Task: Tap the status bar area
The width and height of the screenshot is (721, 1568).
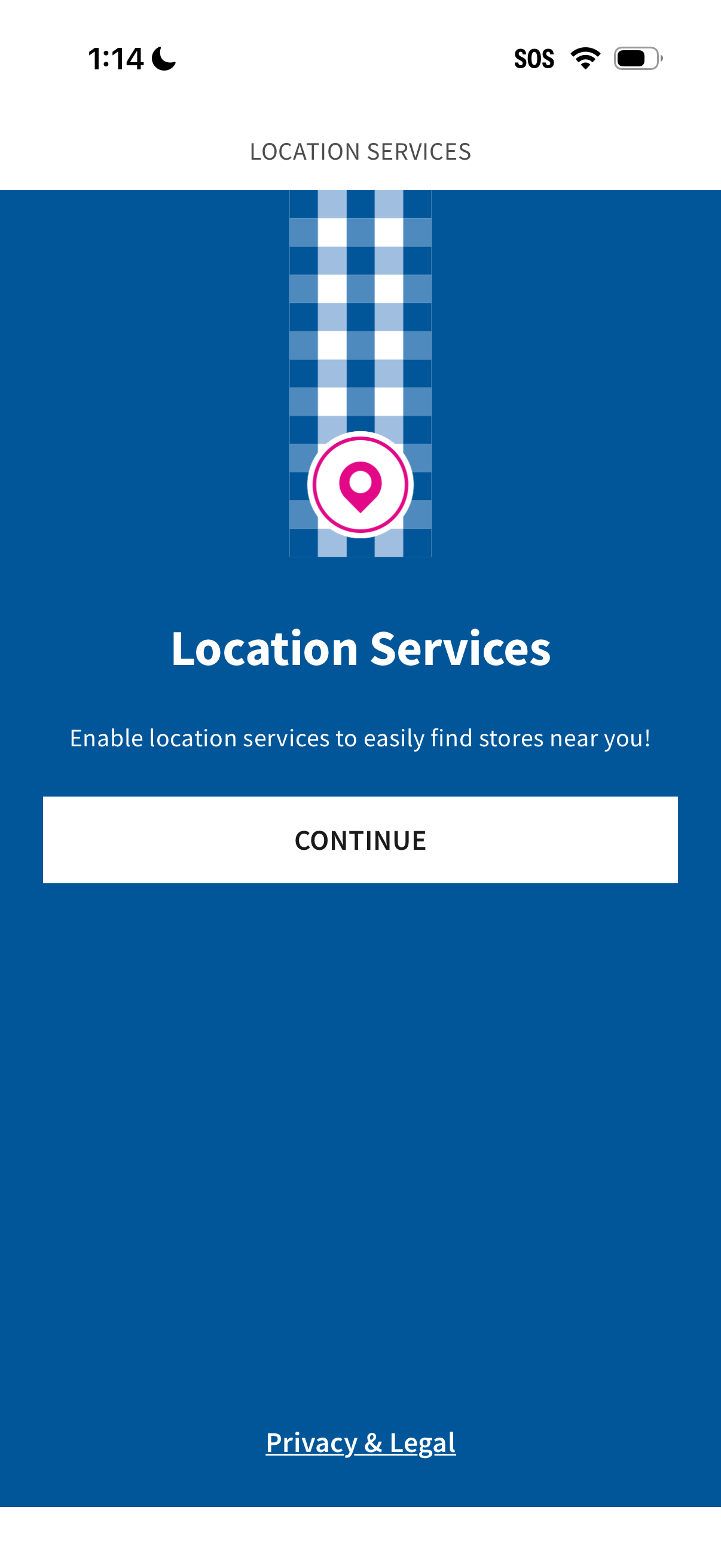Action: (x=360, y=59)
